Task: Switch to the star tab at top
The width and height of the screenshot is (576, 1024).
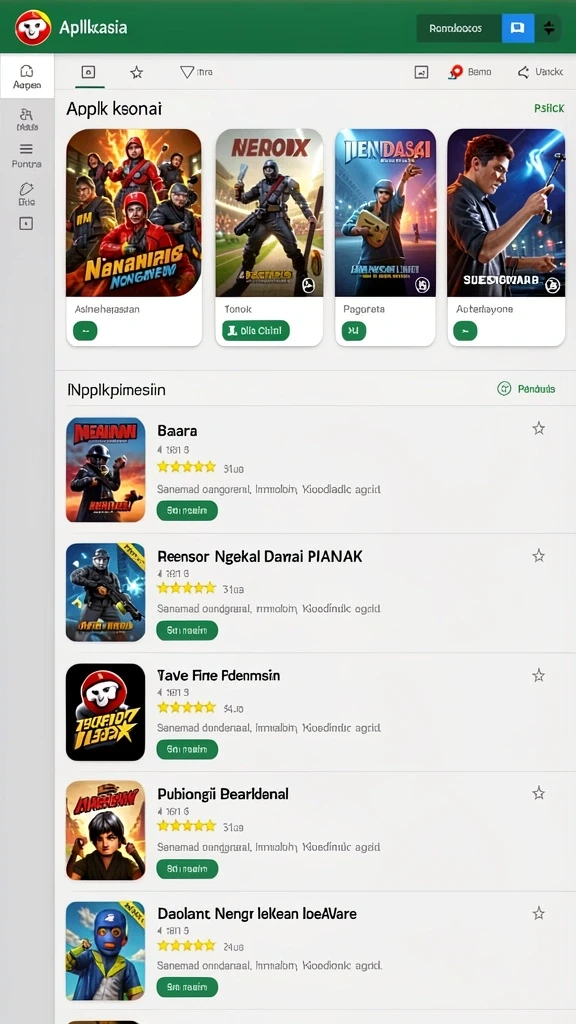Action: [x=136, y=72]
